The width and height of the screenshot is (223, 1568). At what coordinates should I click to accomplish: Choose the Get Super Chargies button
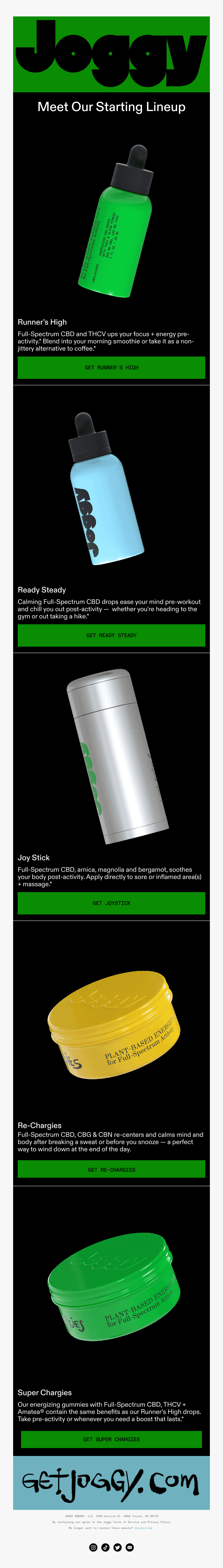coord(111,1439)
